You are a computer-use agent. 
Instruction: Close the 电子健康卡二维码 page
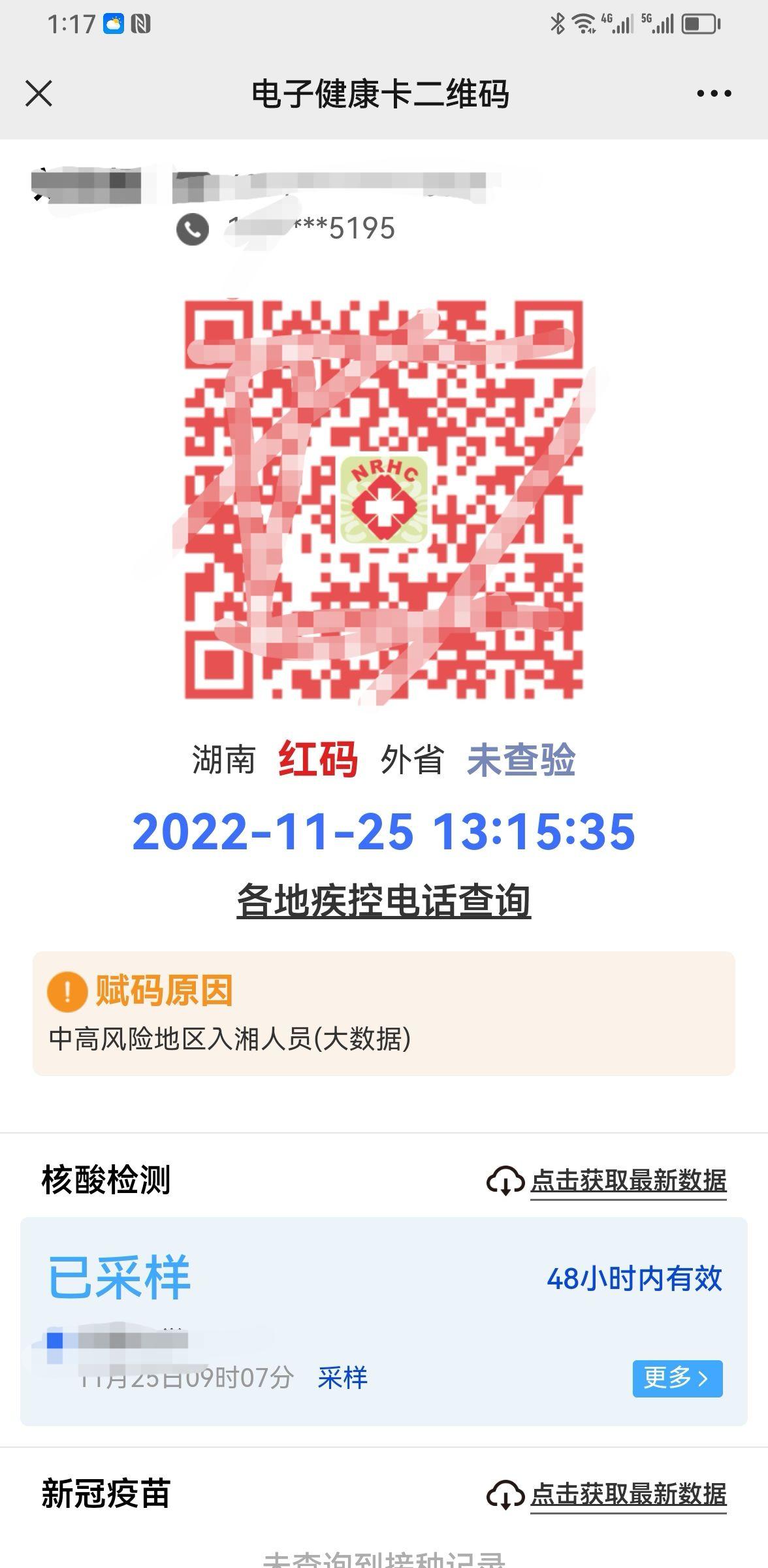[x=39, y=93]
